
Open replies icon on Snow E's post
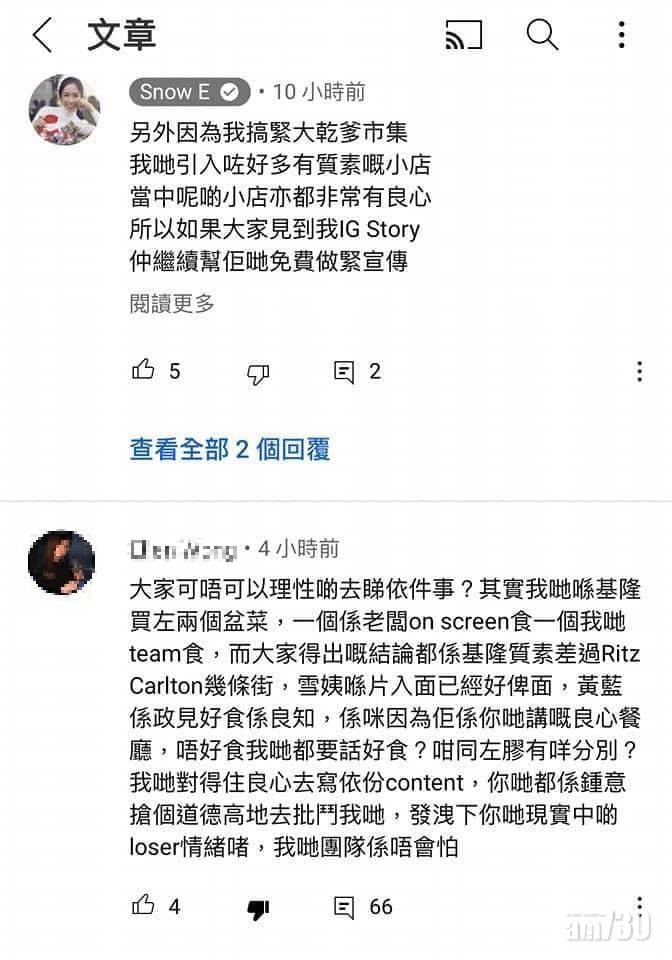click(344, 372)
